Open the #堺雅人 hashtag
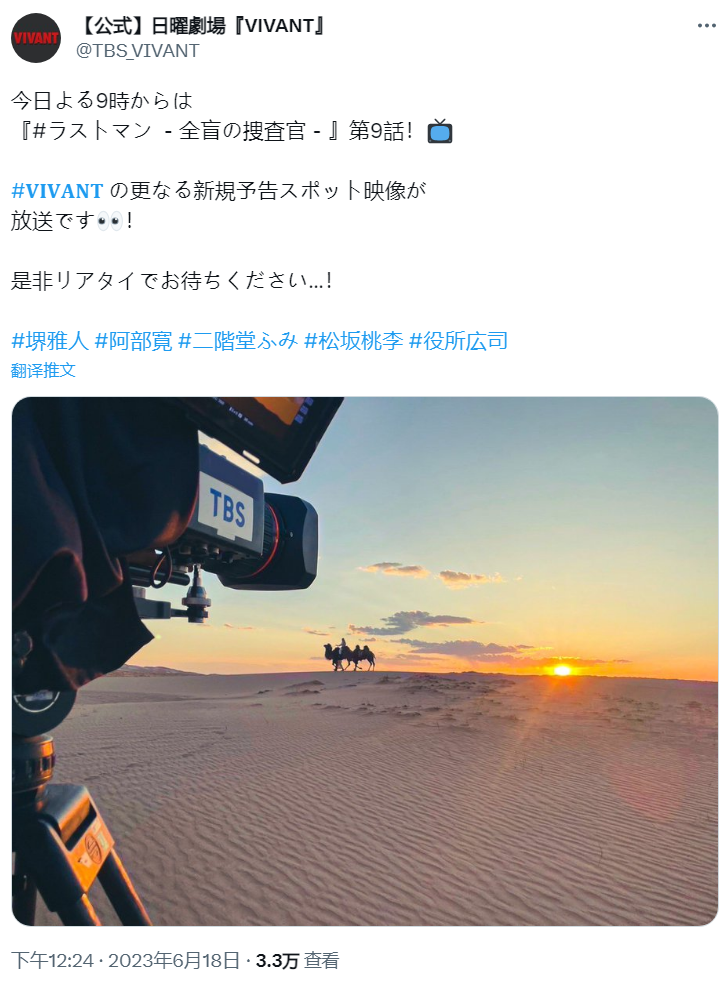728x984 pixels. [x=49, y=341]
